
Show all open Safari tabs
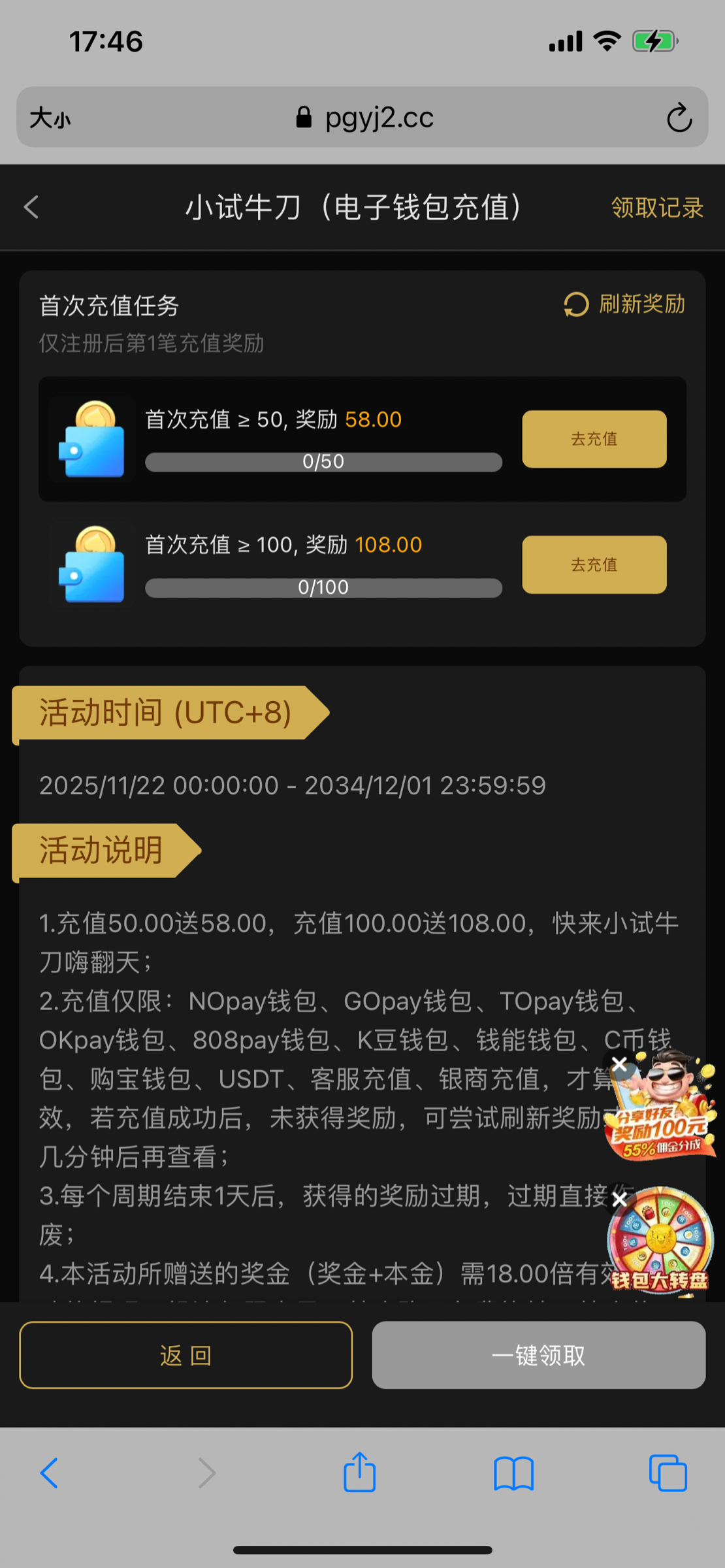[x=668, y=1473]
